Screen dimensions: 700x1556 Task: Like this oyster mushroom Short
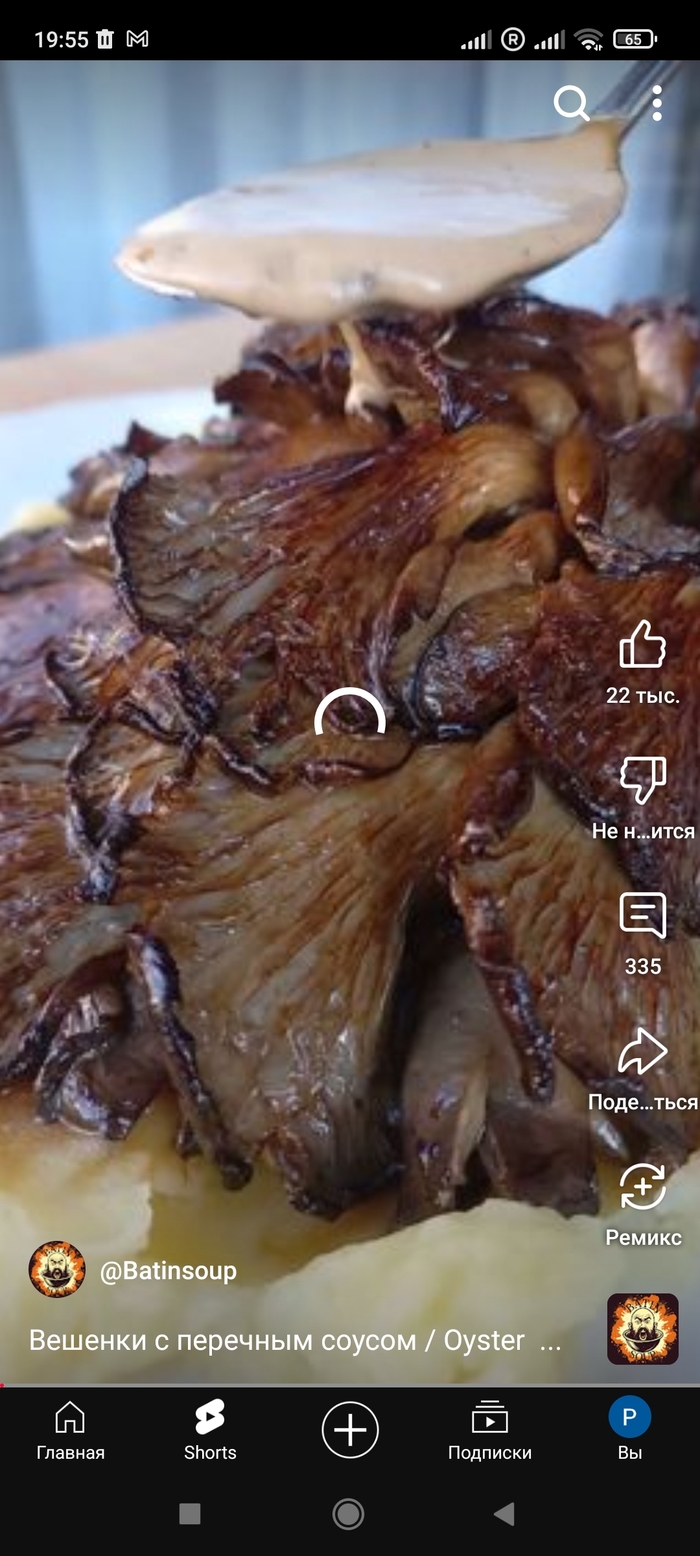(642, 645)
